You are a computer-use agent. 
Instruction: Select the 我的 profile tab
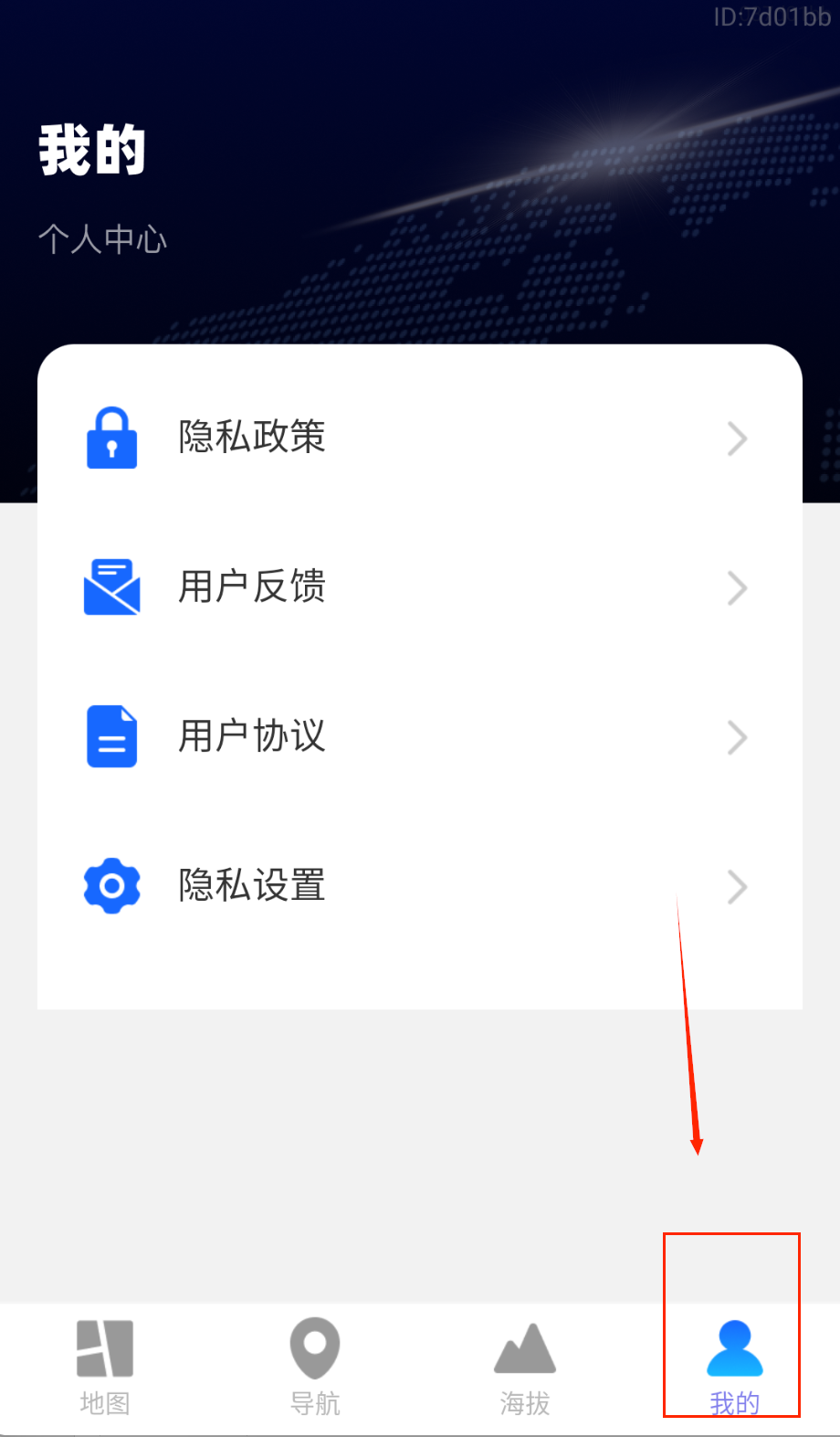[x=734, y=1366]
